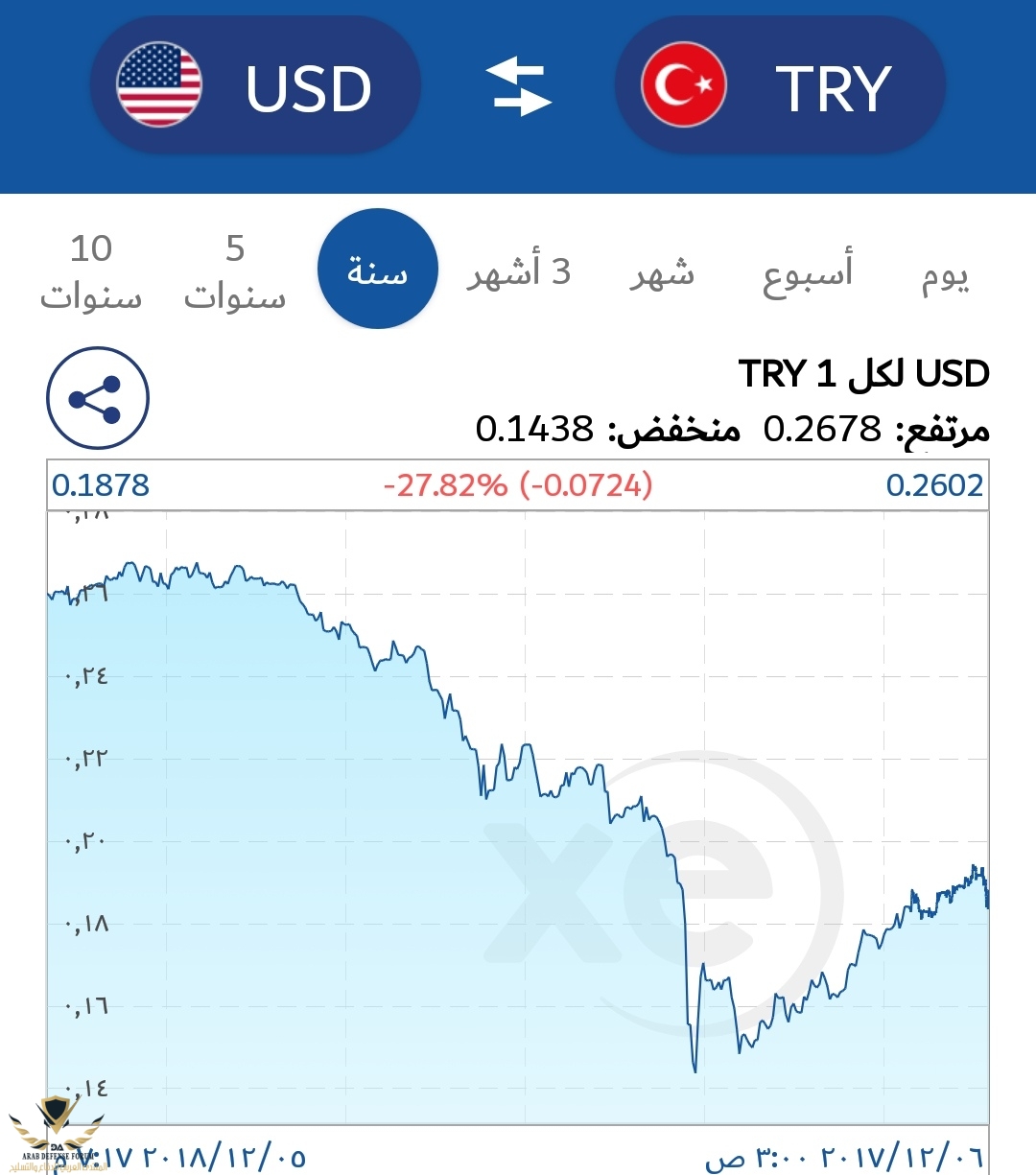
Task: Open the TRY currency selector
Action: 779,86
